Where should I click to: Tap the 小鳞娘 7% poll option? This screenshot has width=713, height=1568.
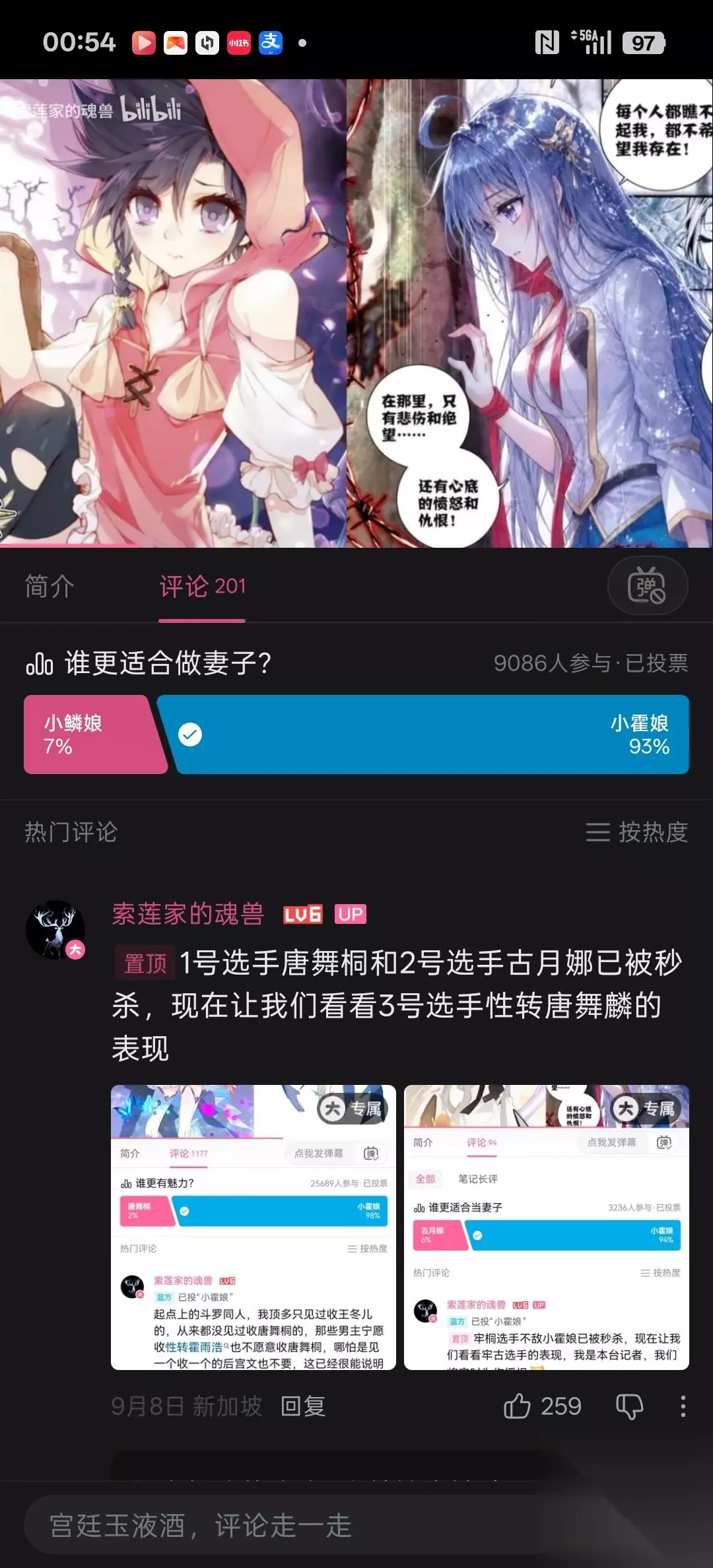tap(93, 735)
